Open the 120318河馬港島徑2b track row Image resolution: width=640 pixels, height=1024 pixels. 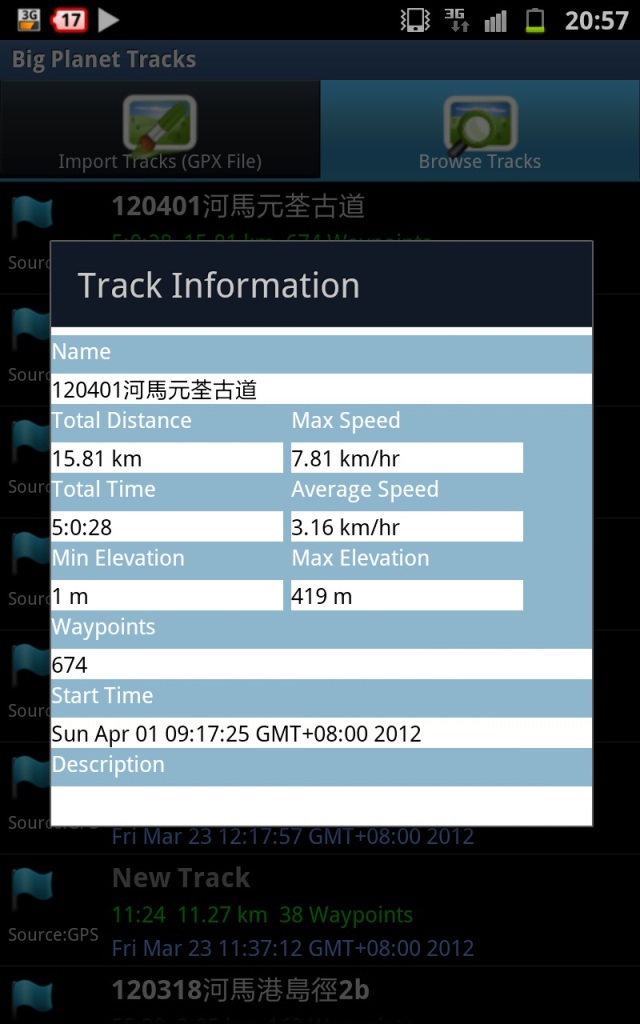click(320, 996)
